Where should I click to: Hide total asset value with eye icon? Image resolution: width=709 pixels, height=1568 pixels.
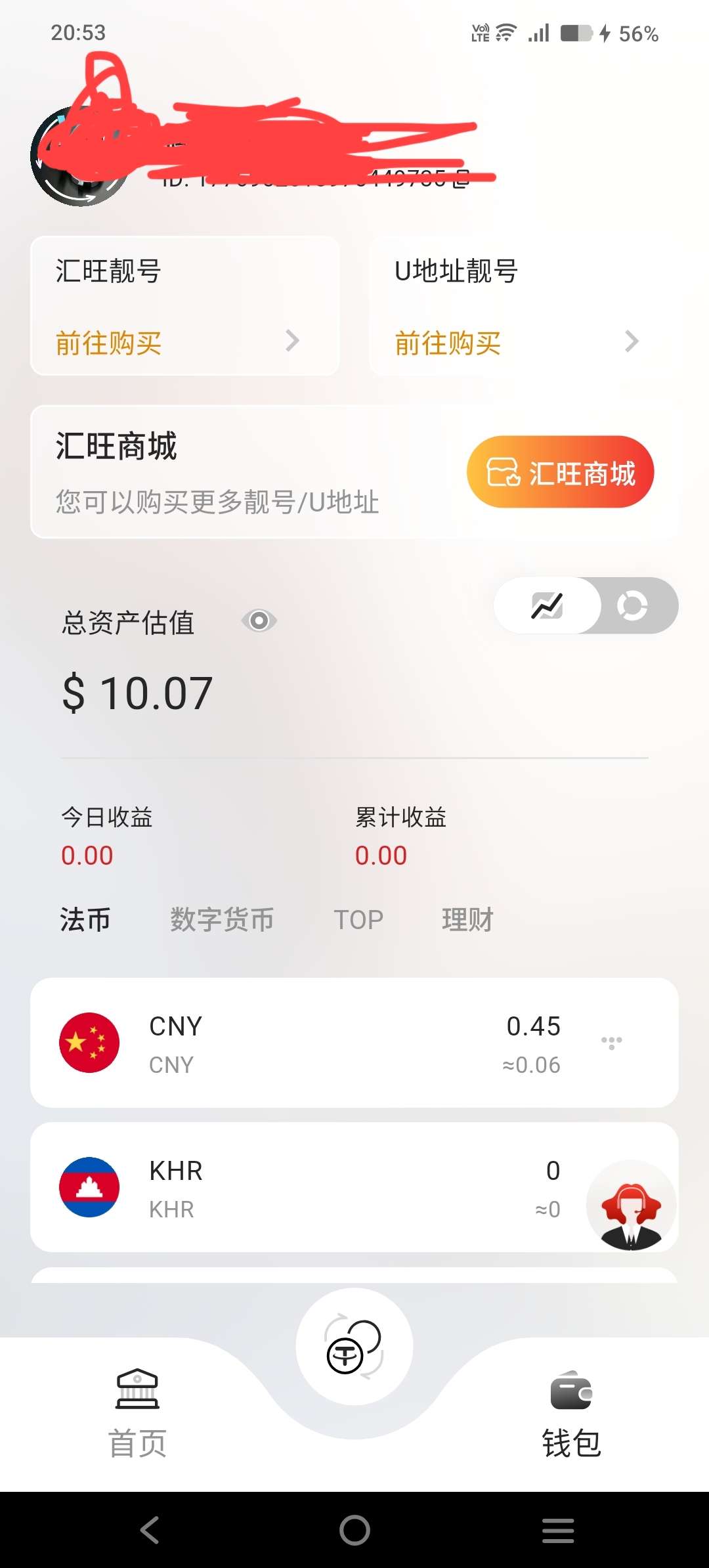point(259,621)
